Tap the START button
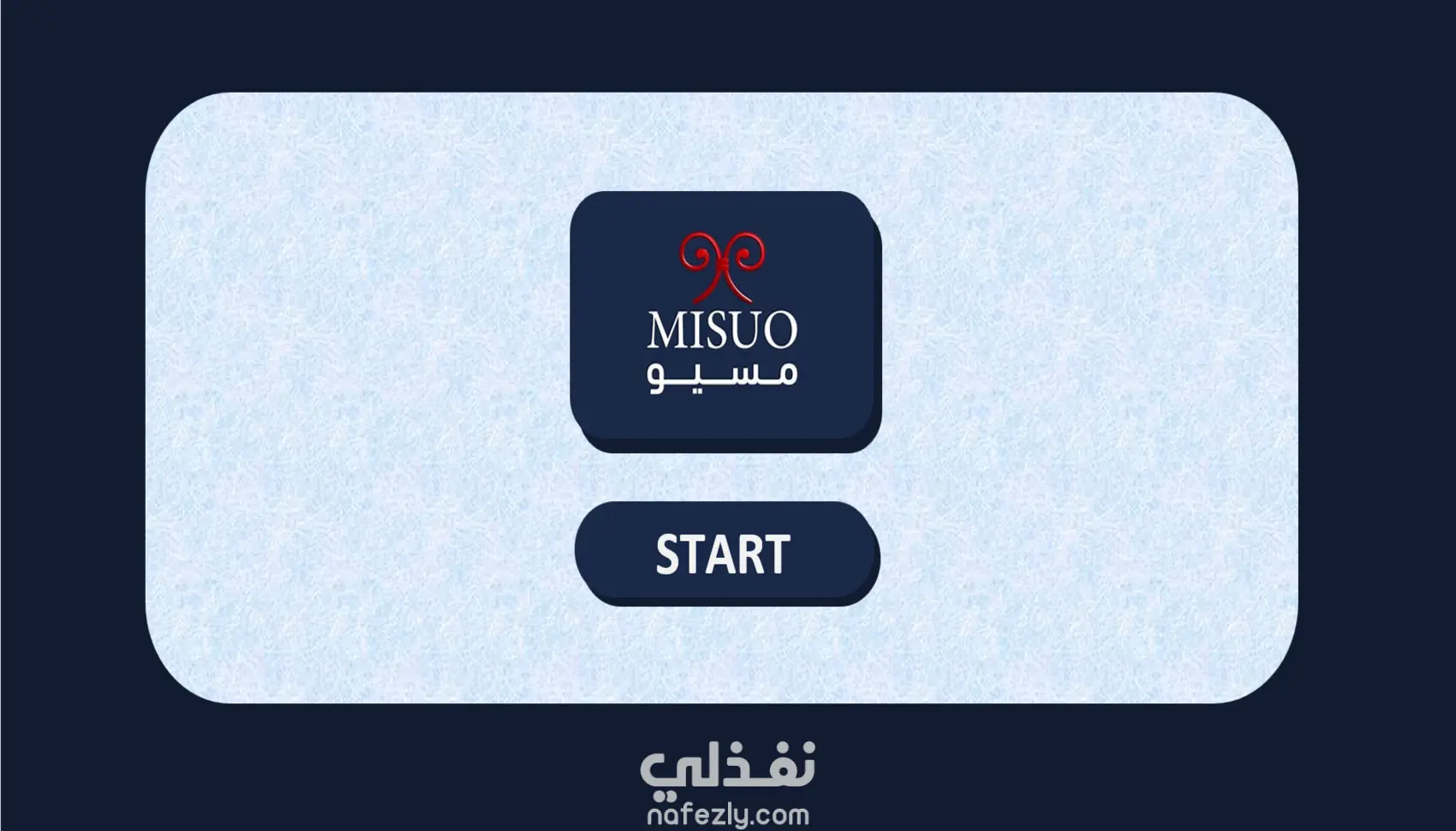 tap(725, 553)
